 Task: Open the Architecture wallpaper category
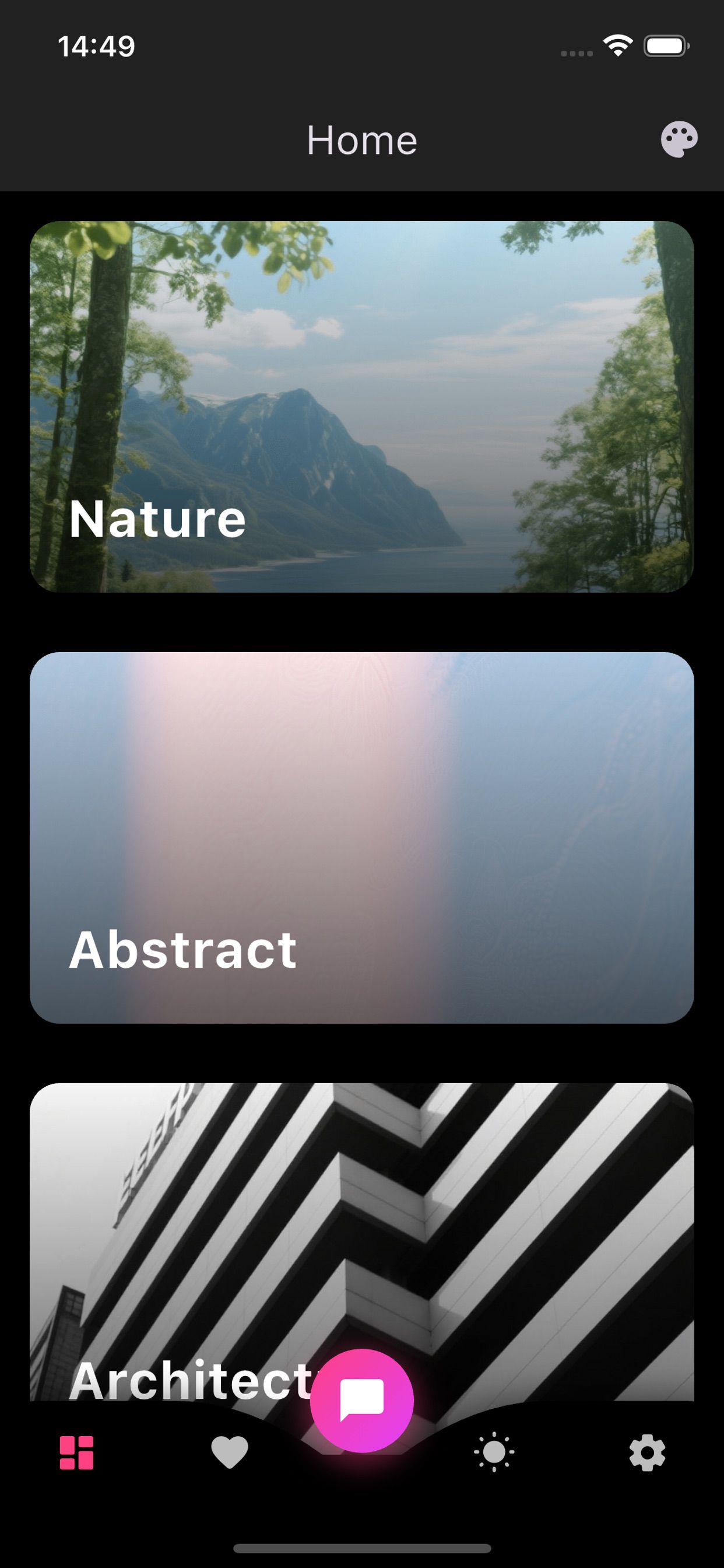coord(362,1217)
